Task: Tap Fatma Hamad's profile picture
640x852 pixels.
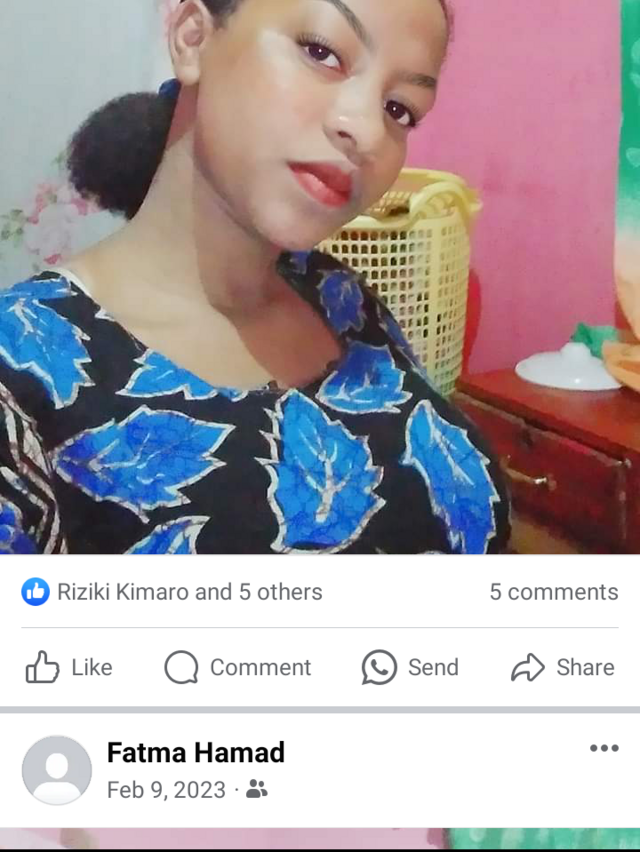Action: tap(57, 771)
